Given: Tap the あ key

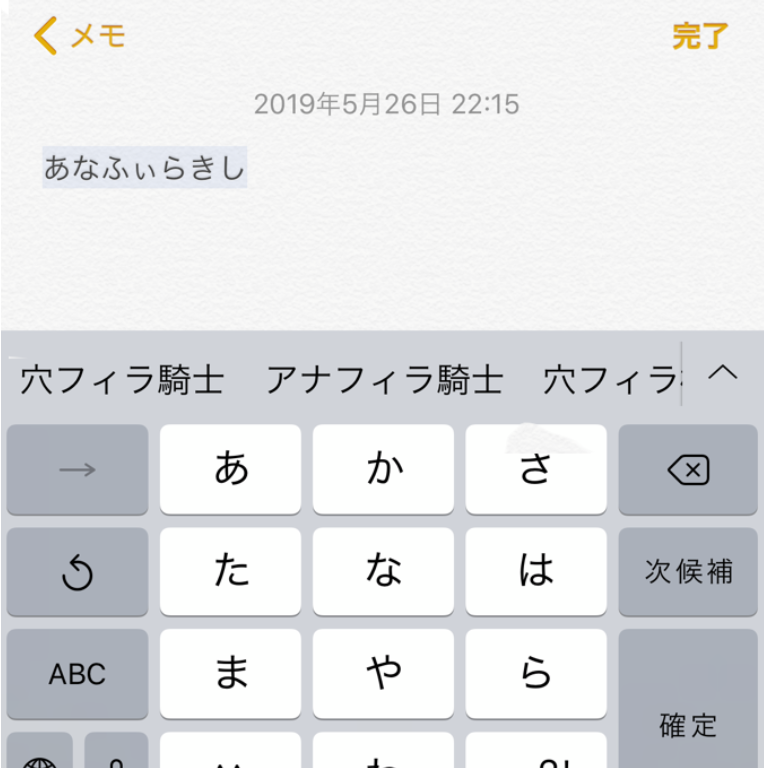Looking at the screenshot, I should (x=231, y=469).
